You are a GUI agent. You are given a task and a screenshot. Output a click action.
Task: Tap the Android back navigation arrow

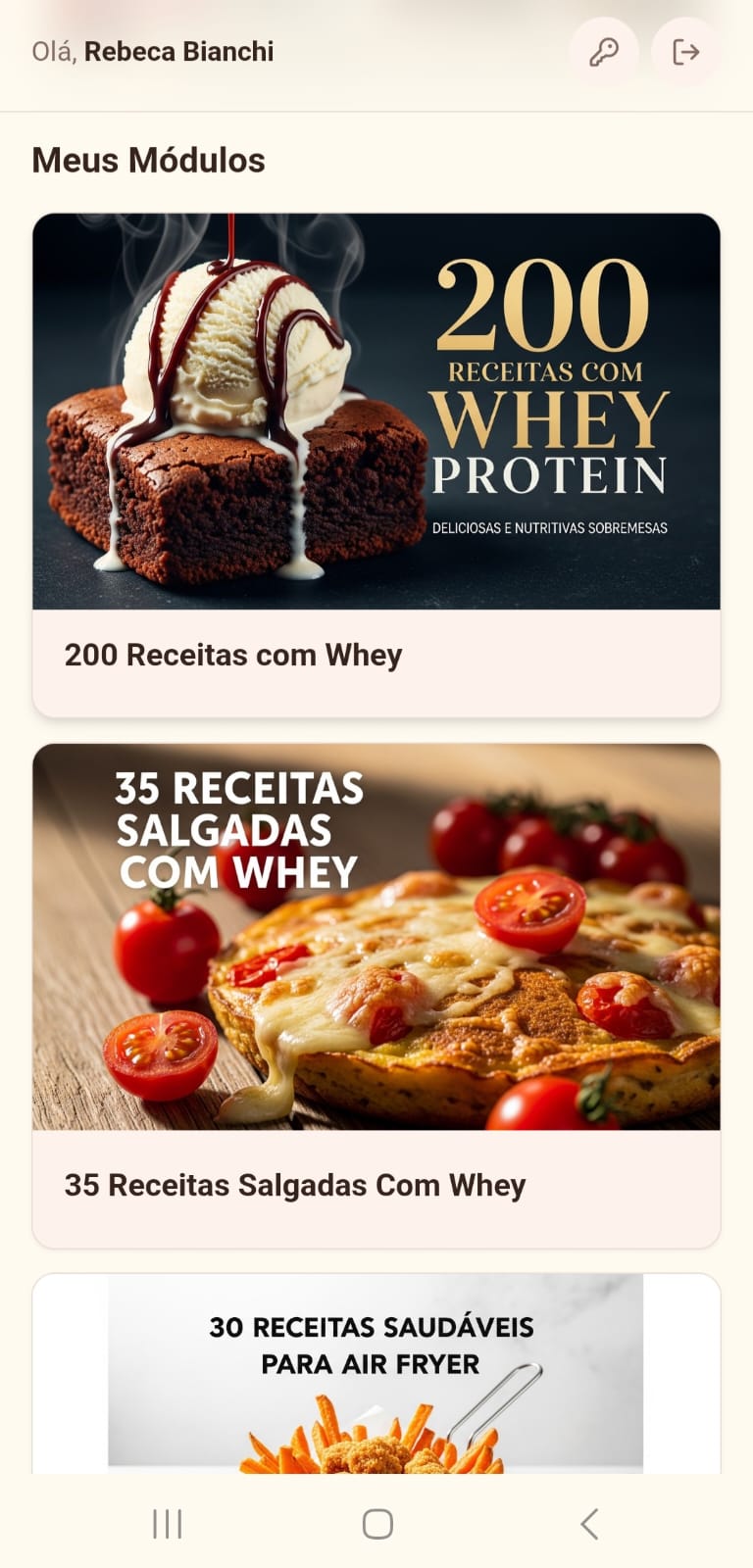click(588, 1525)
